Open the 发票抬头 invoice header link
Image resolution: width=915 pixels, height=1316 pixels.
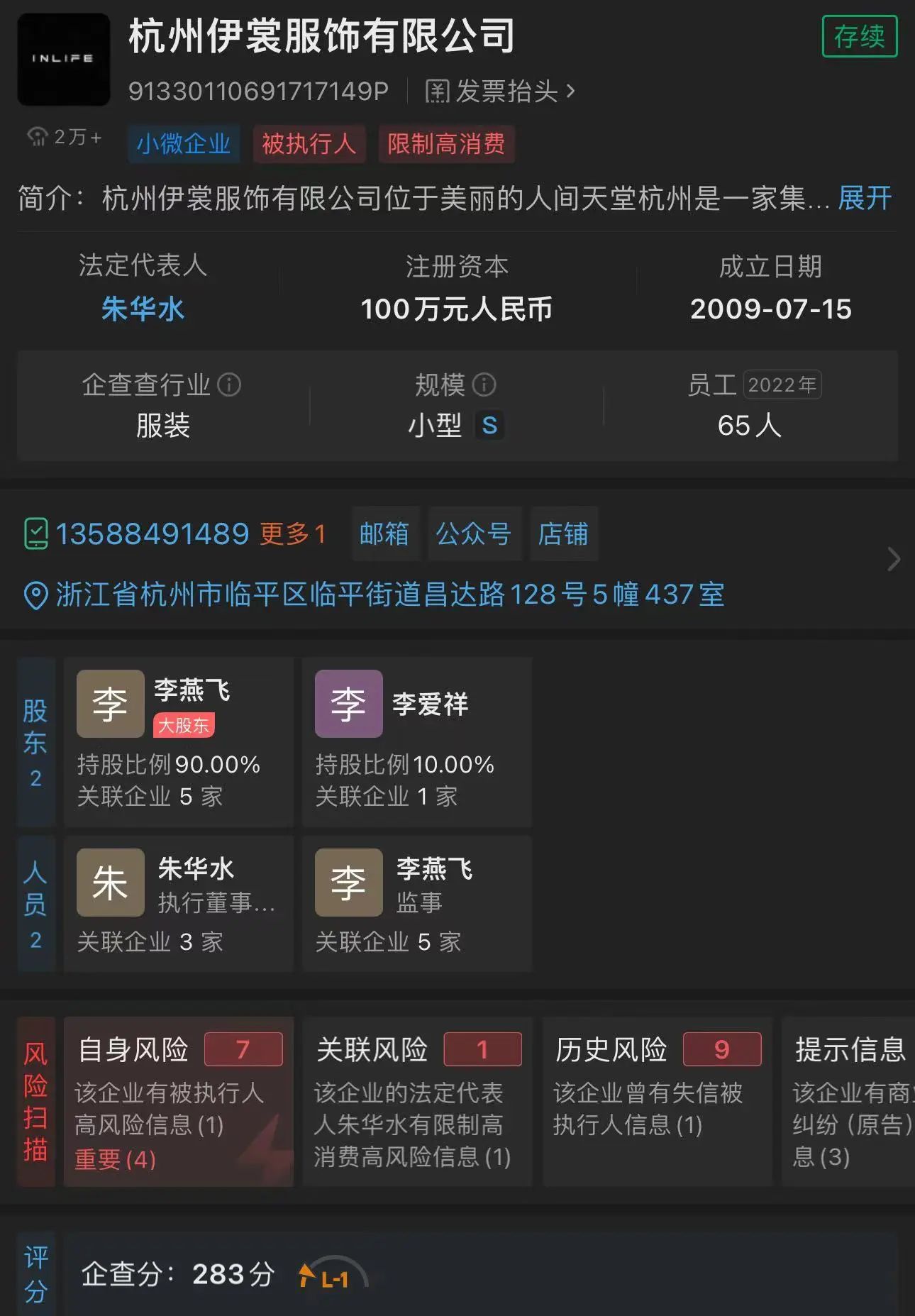[500, 92]
